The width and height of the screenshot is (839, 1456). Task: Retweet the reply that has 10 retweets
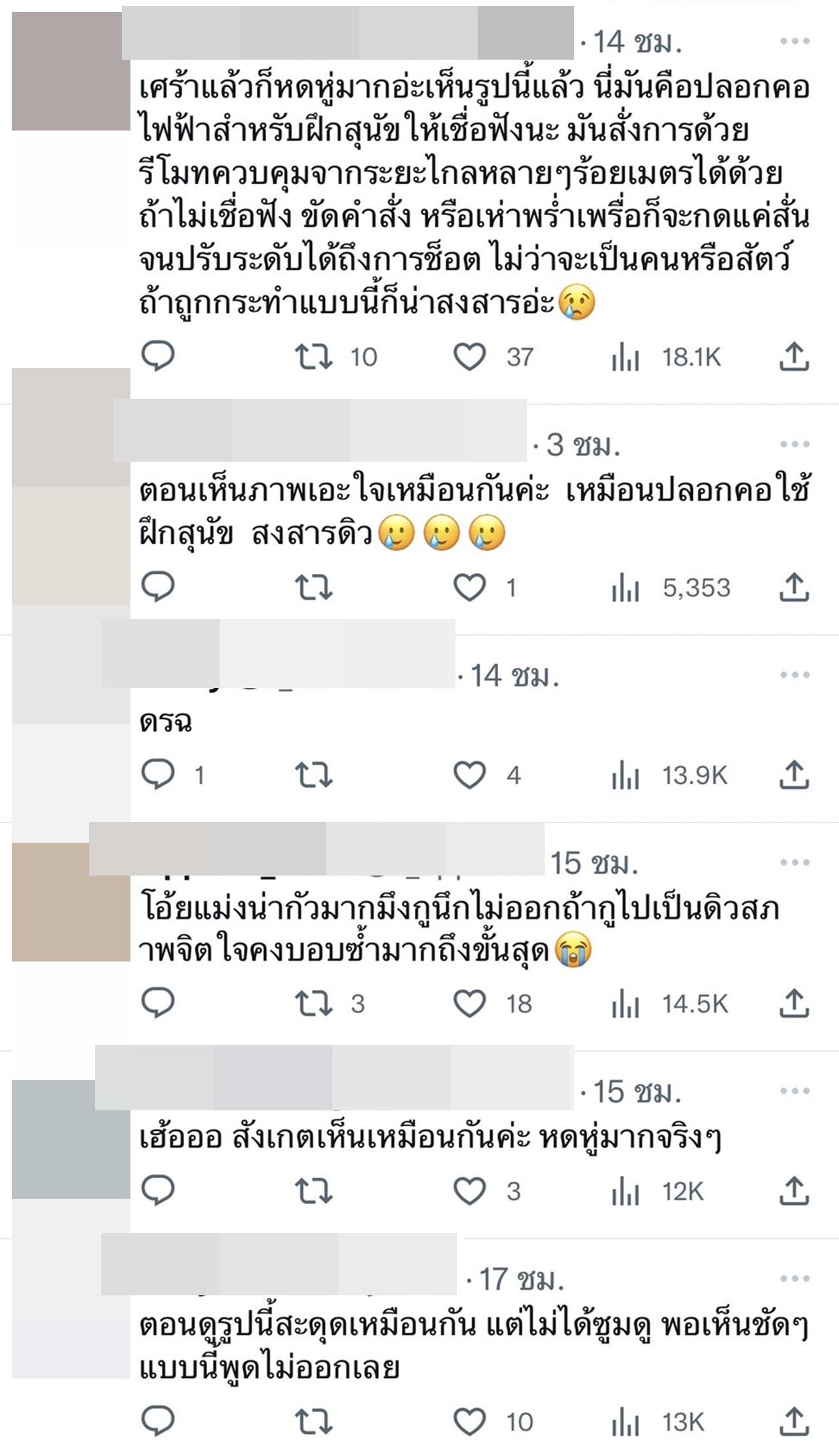click(x=313, y=357)
